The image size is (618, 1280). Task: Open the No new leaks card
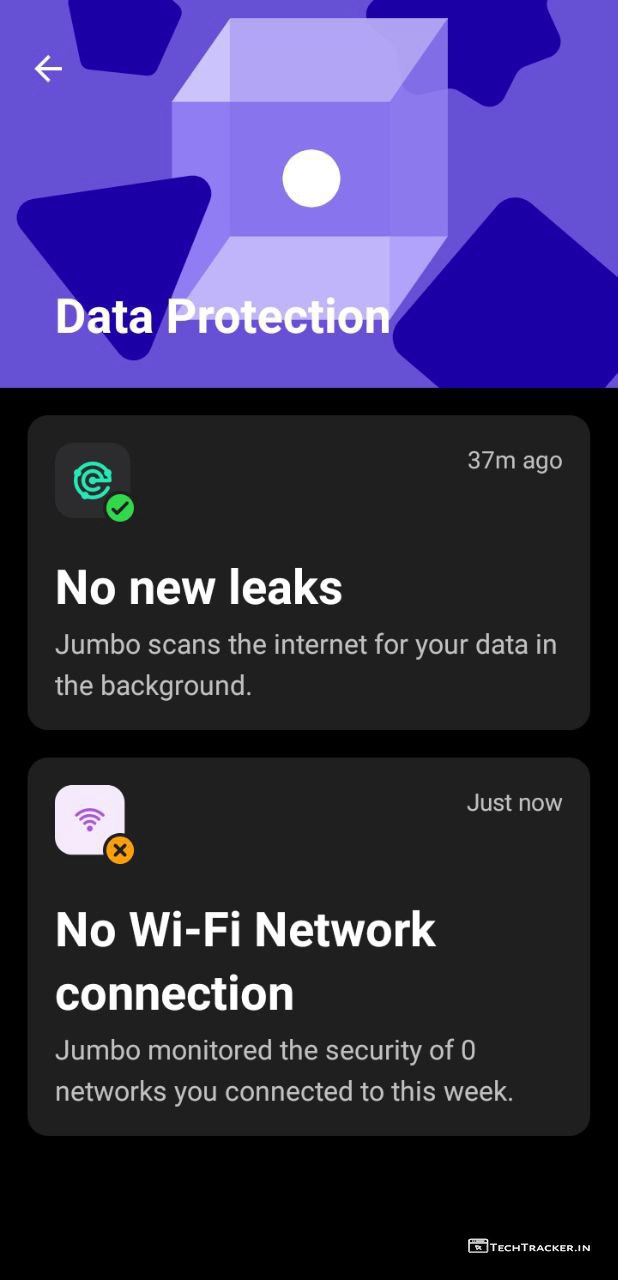pyautogui.click(x=308, y=572)
